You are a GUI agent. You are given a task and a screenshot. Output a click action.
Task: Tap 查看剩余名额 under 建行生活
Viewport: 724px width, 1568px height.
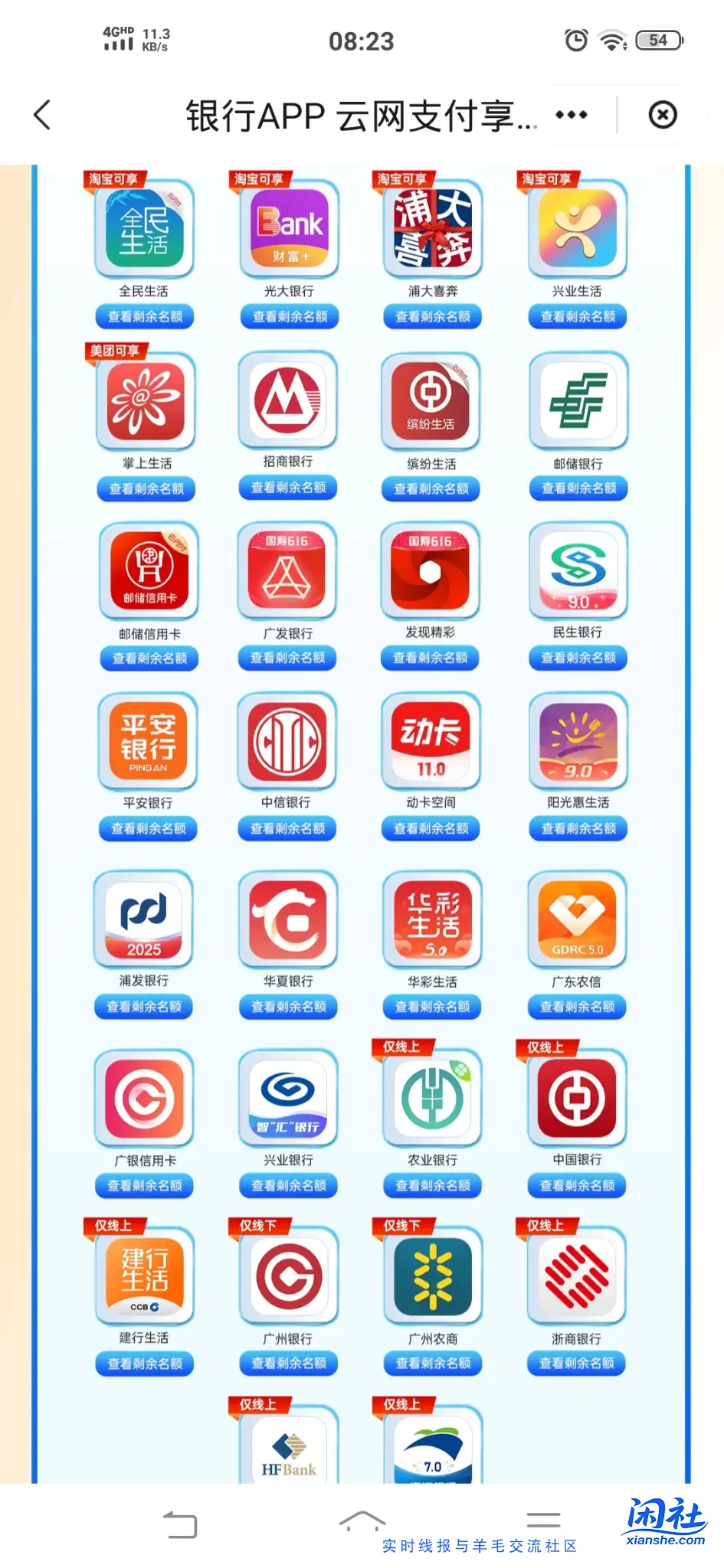(x=145, y=1364)
